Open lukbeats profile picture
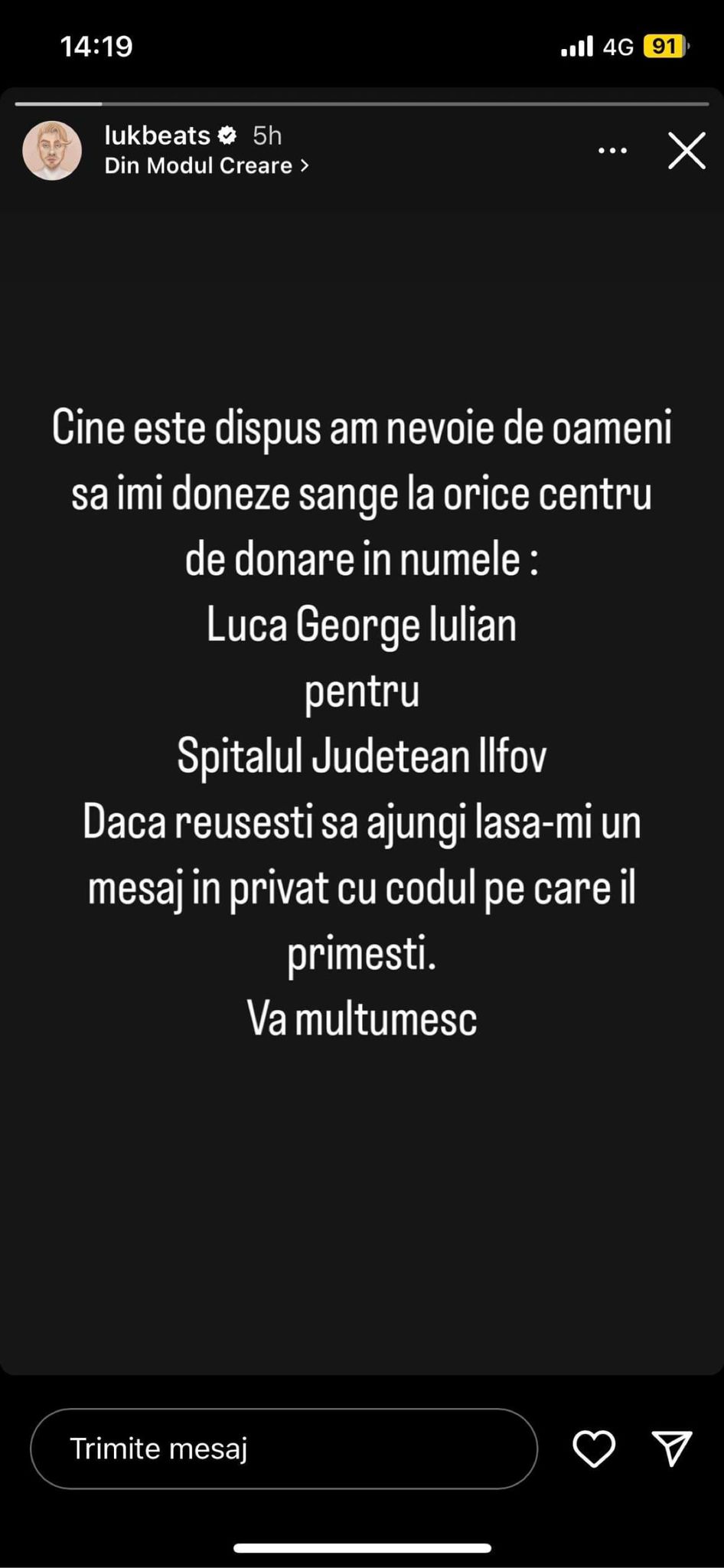 point(52,151)
